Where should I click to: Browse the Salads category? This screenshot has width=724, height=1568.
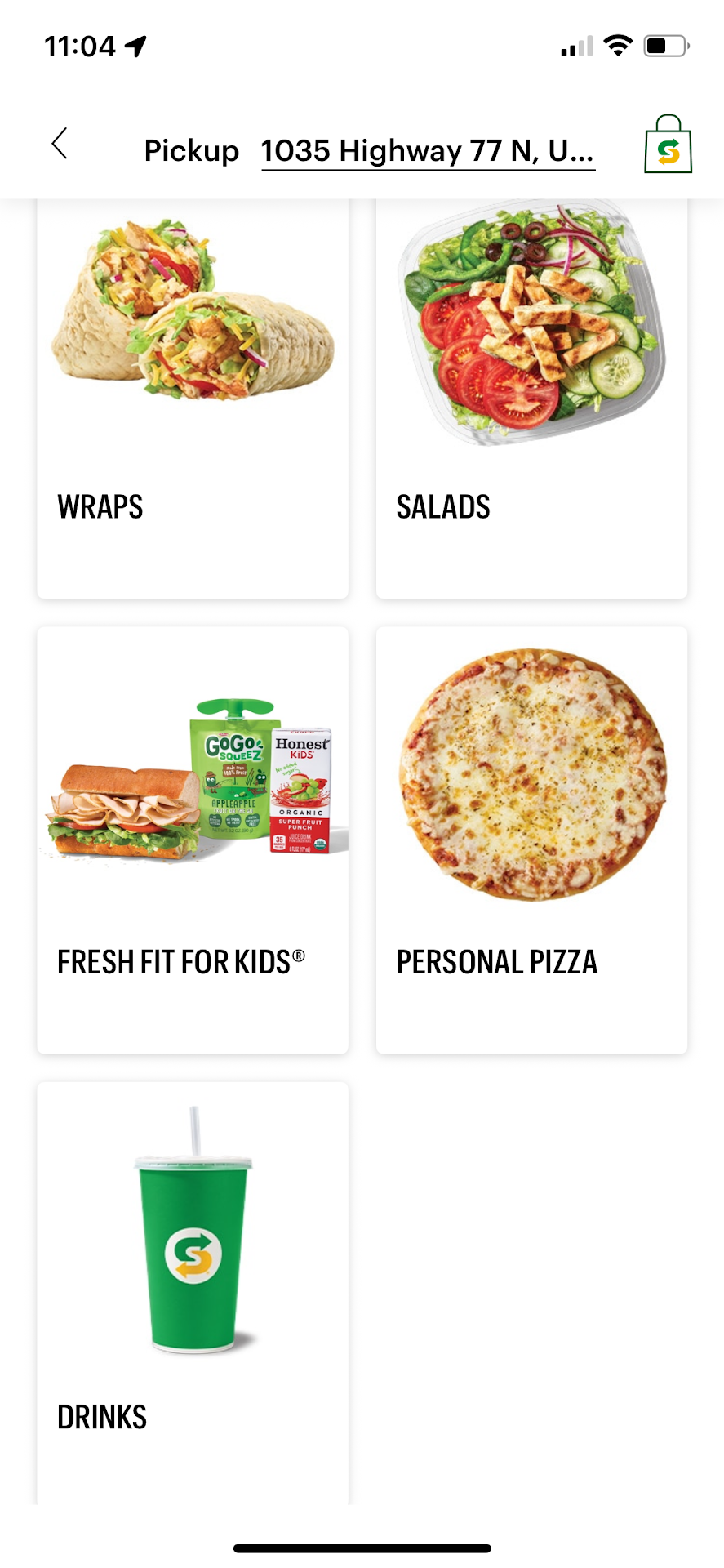click(x=531, y=399)
